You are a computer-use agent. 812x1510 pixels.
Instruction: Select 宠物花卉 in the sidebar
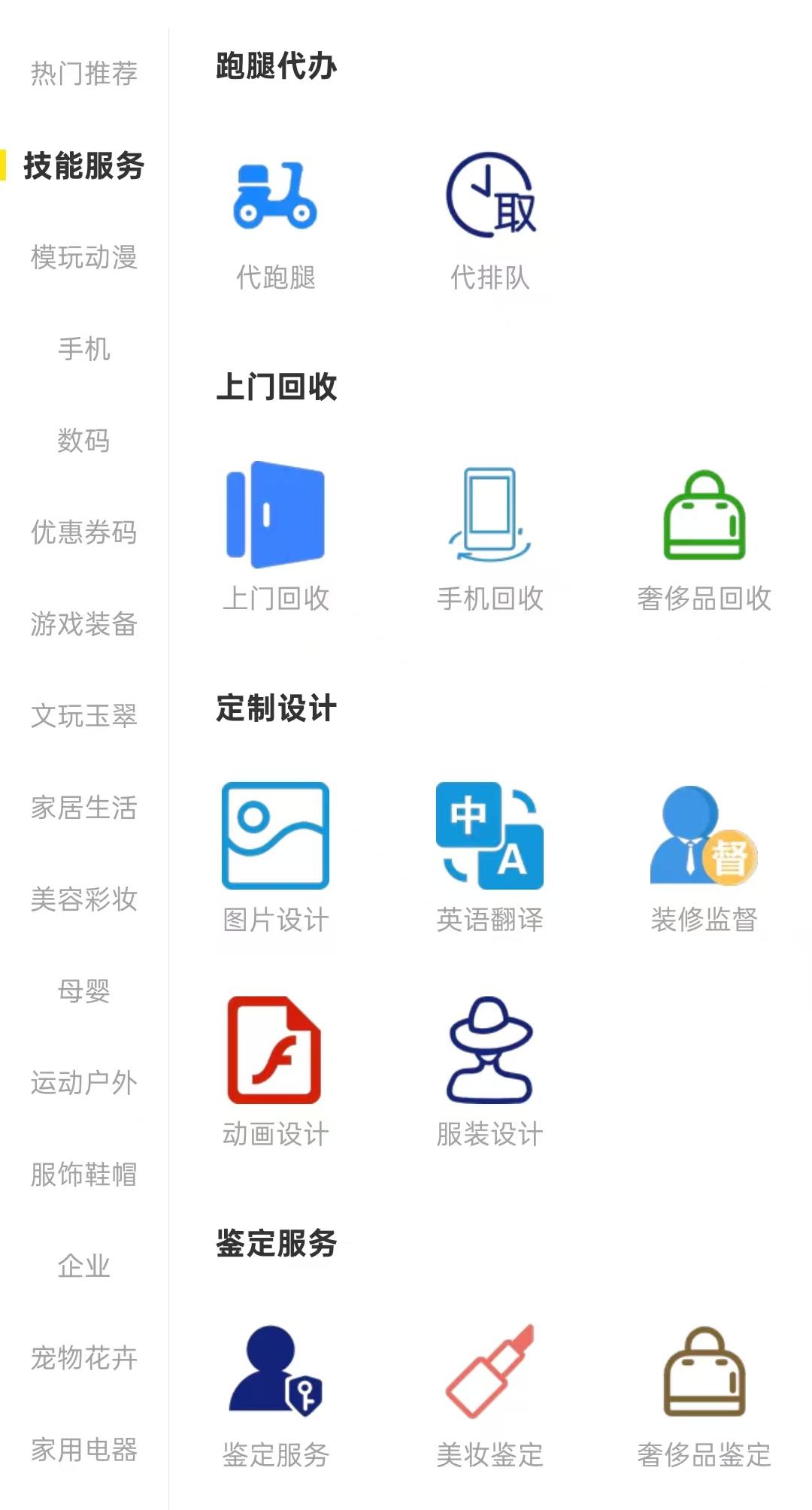84,1358
